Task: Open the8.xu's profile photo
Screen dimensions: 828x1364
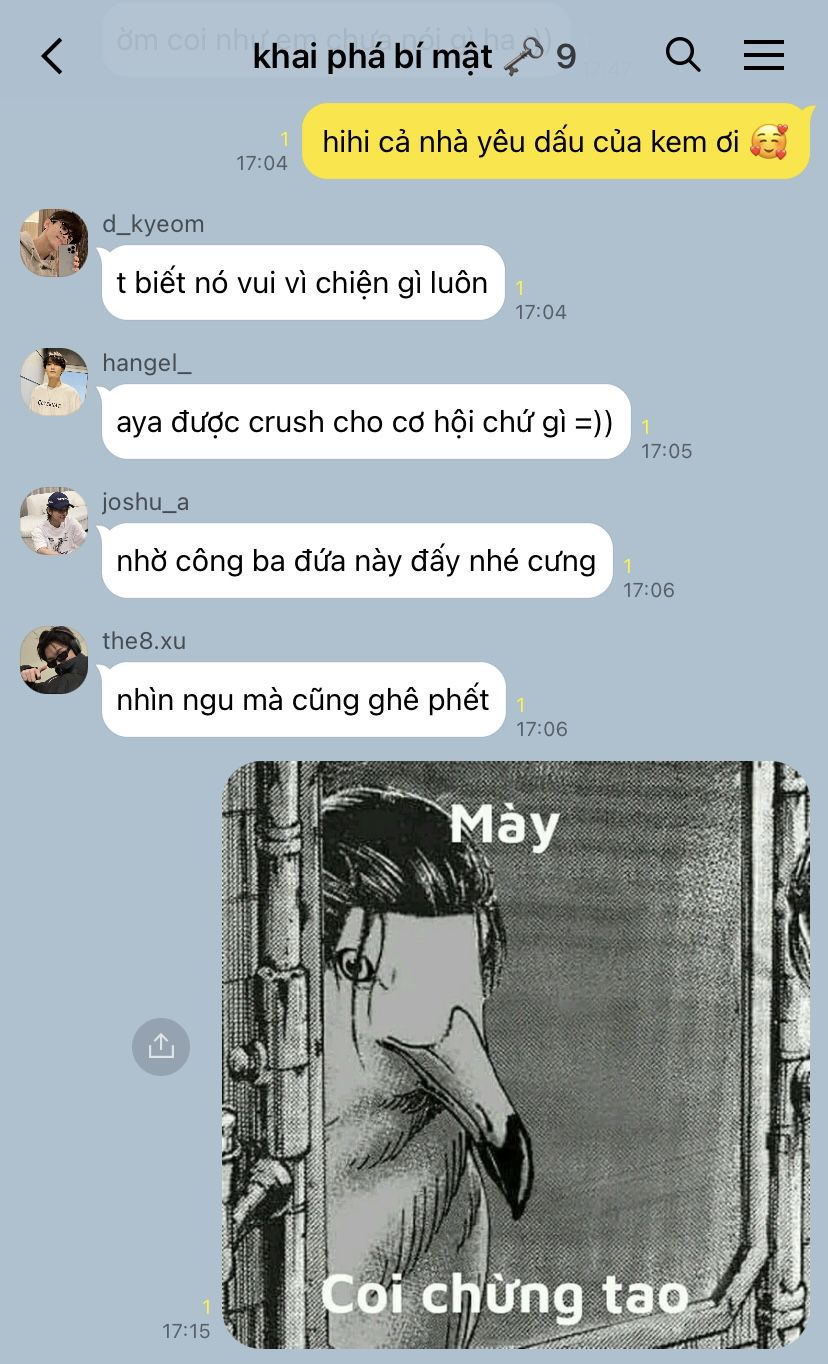Action: click(54, 660)
